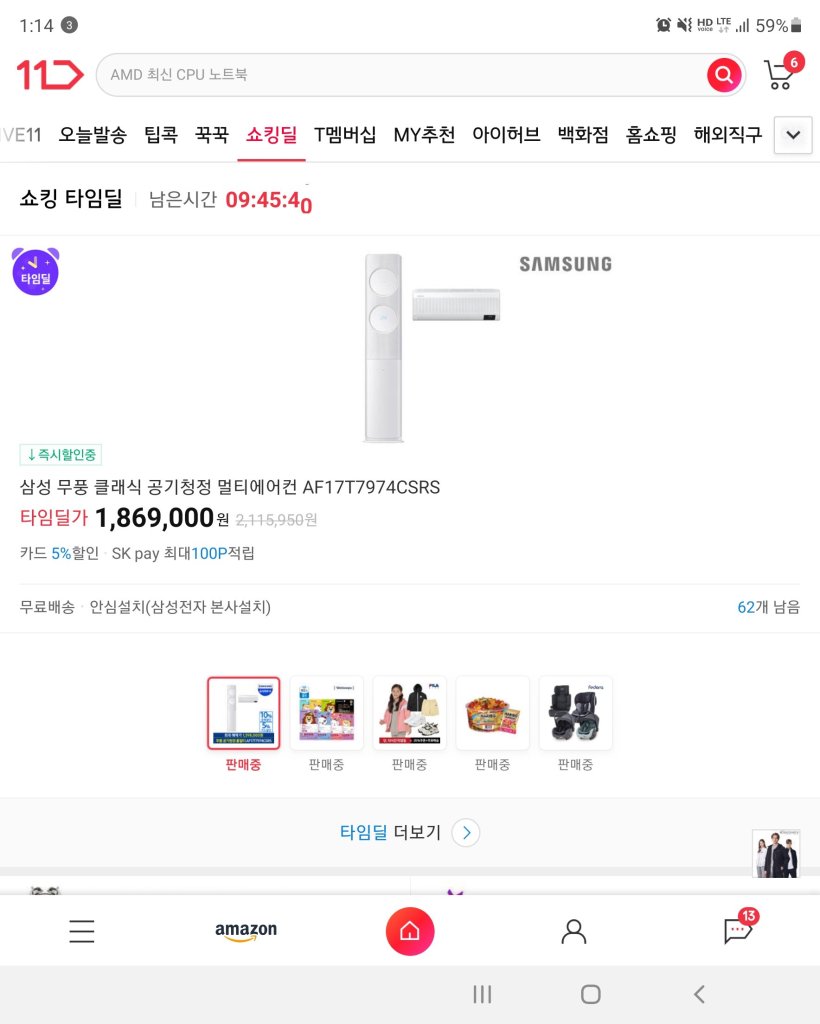The width and height of the screenshot is (820, 1024).
Task: Switch to the 홈쇼핑 tab
Action: [x=651, y=135]
